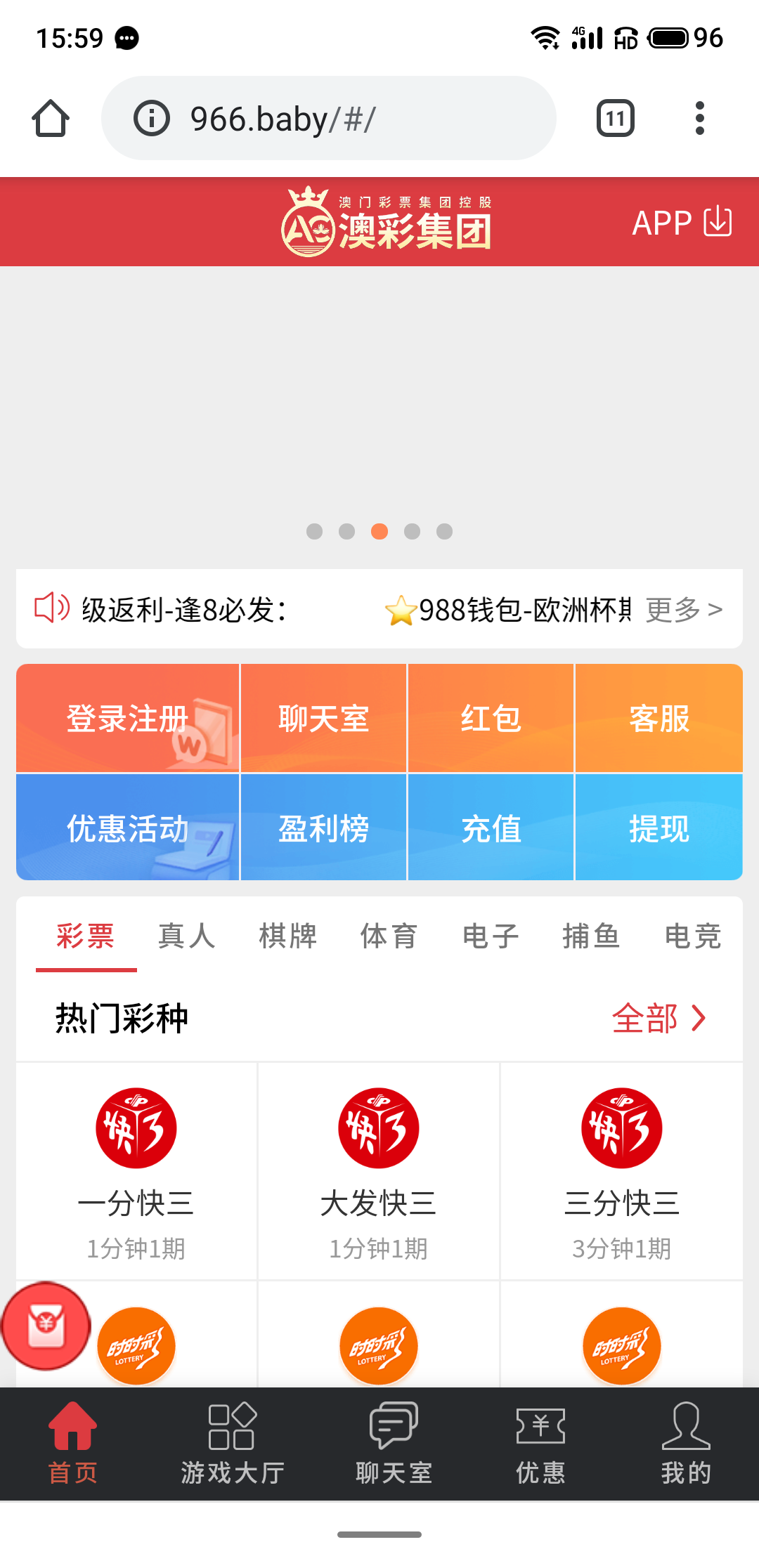Tap the announcement speaker icon

51,608
